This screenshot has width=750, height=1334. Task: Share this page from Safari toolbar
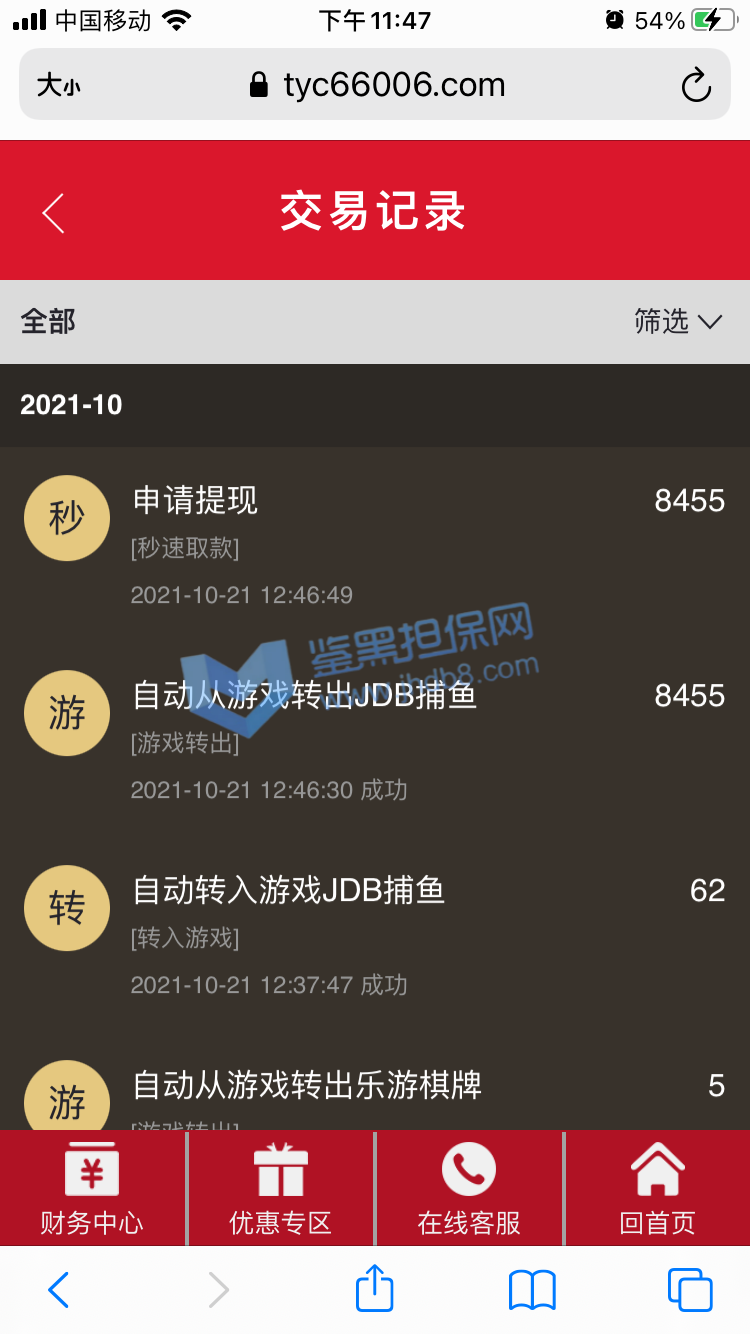(375, 1289)
